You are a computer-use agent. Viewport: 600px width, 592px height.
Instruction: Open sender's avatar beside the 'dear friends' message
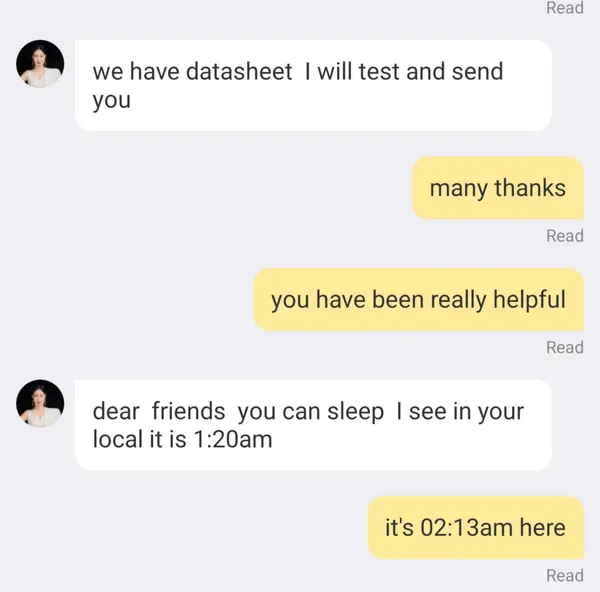coord(41,404)
